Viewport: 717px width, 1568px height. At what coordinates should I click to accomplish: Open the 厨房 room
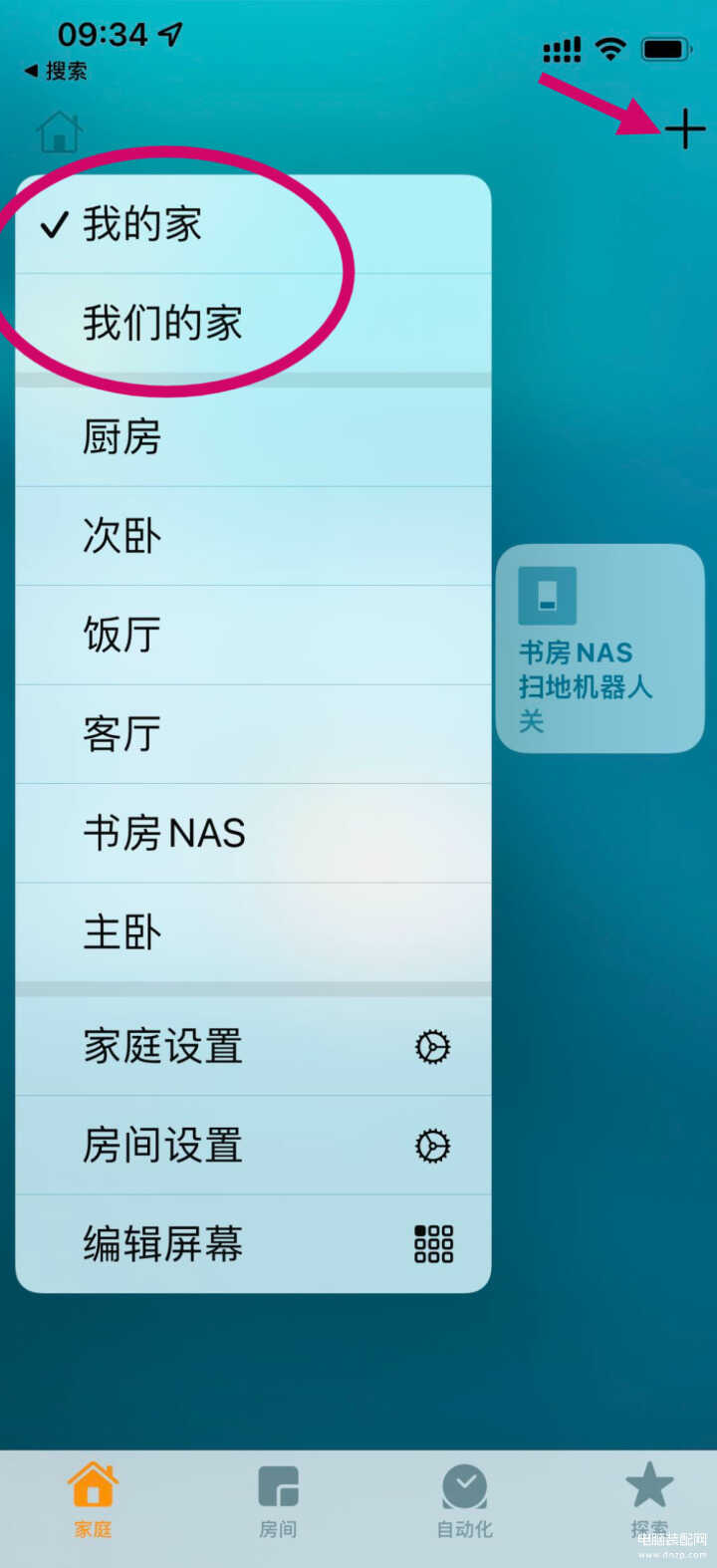pyautogui.click(x=253, y=437)
